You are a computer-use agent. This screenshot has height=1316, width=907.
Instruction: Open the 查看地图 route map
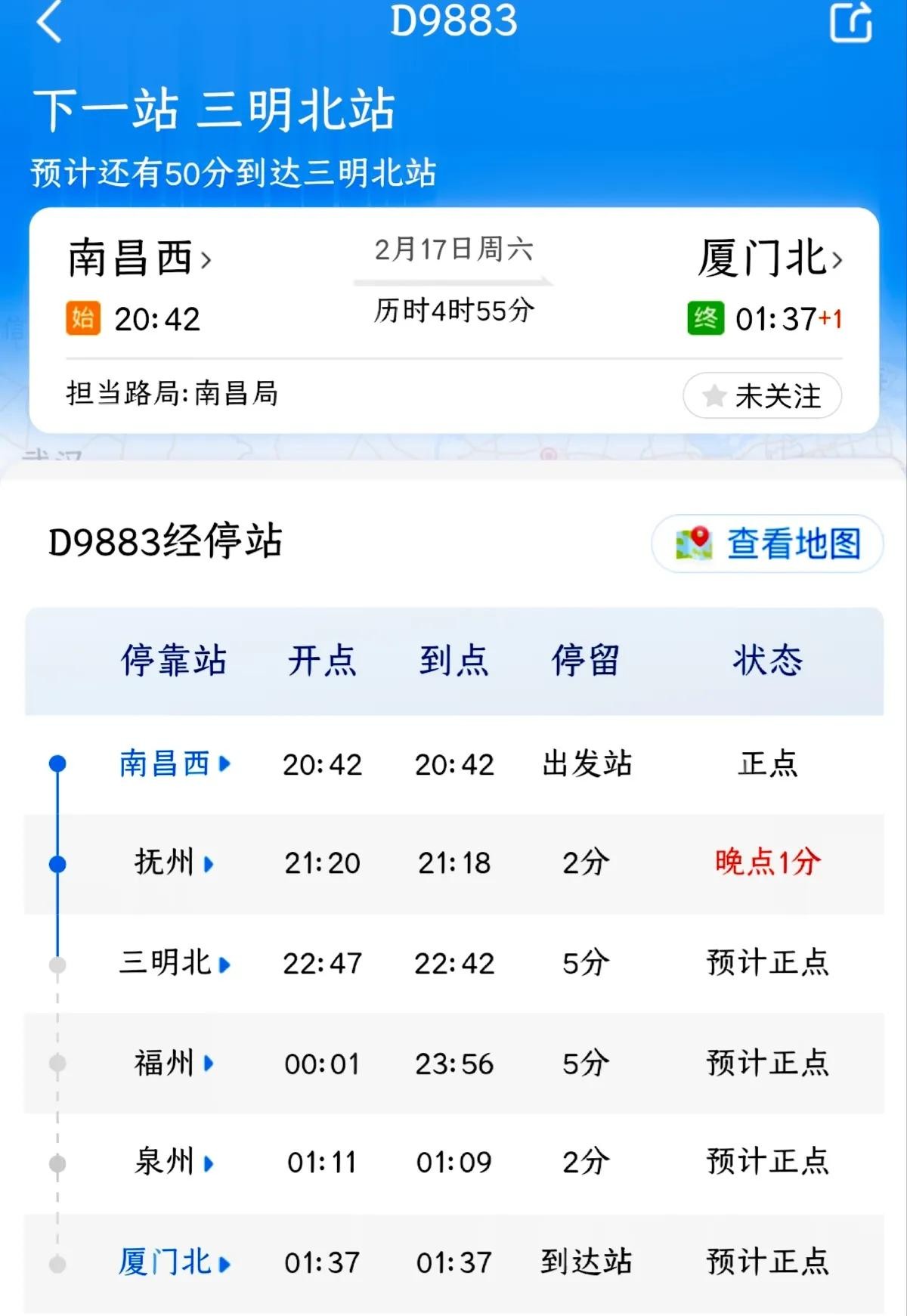click(x=767, y=543)
